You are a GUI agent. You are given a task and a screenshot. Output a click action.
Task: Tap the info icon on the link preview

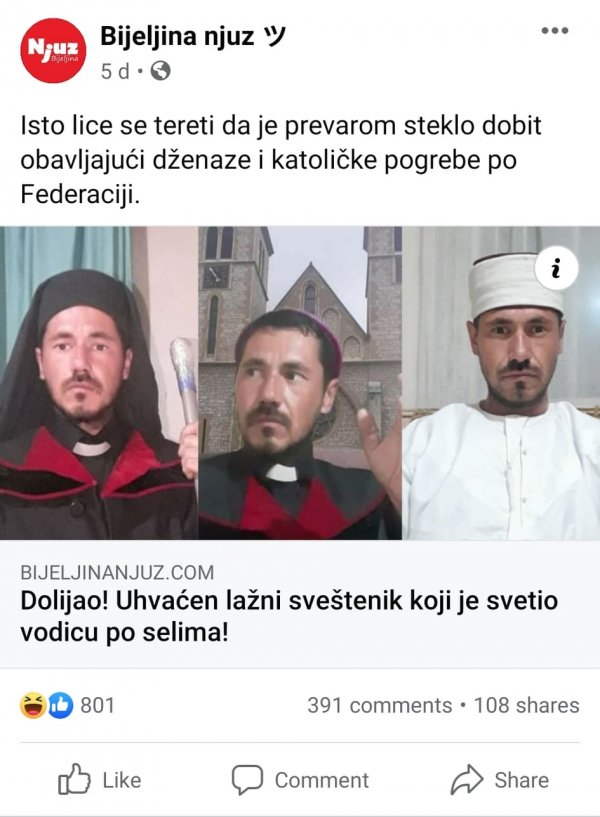(x=562, y=267)
